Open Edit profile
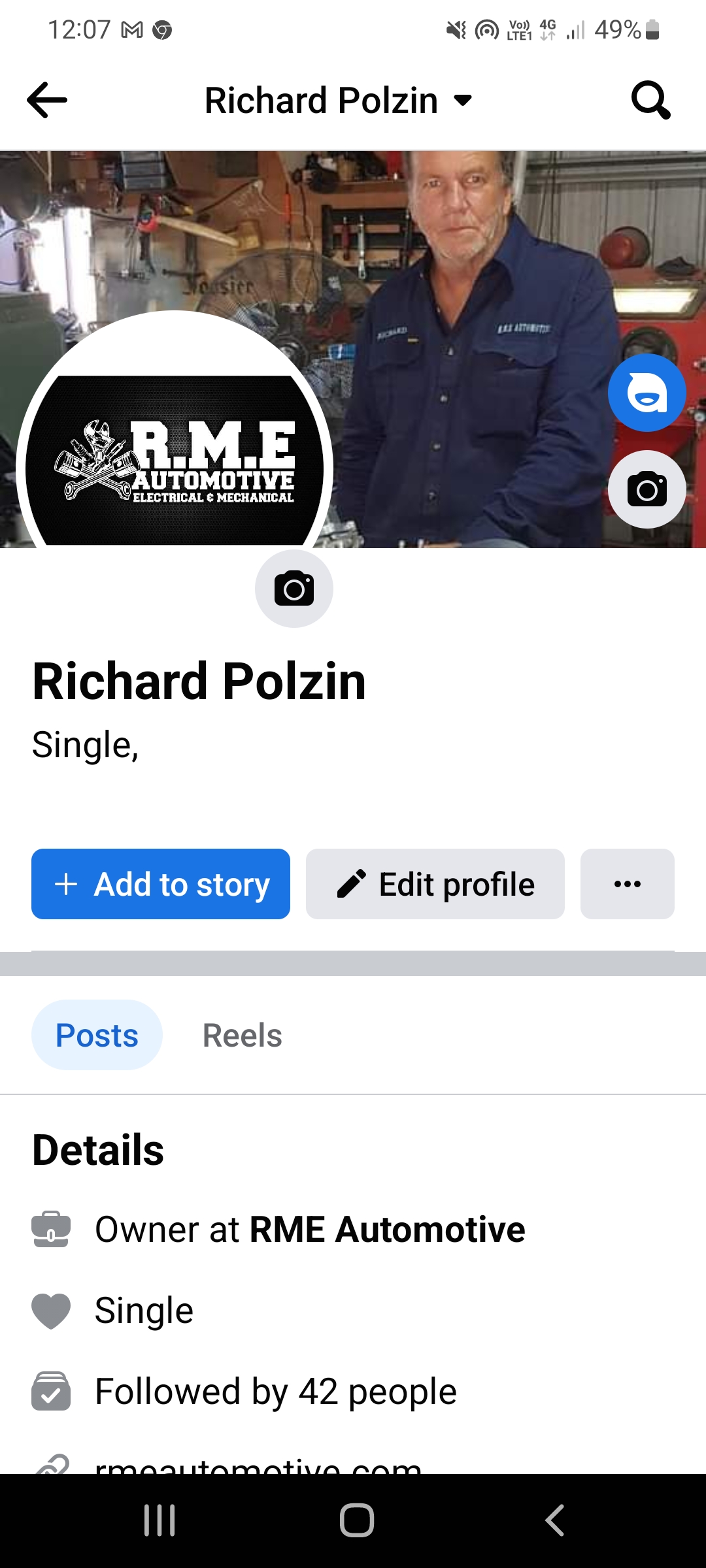This screenshot has height=1568, width=706. pos(435,884)
